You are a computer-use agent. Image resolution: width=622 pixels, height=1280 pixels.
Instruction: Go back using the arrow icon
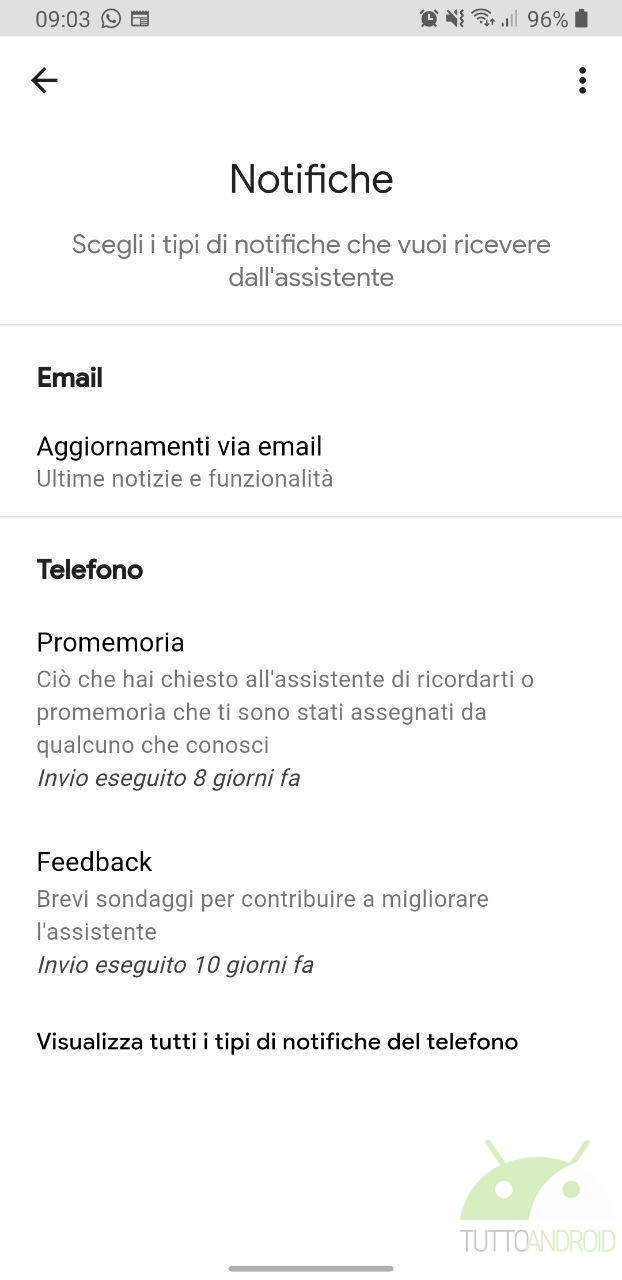pyautogui.click(x=44, y=80)
